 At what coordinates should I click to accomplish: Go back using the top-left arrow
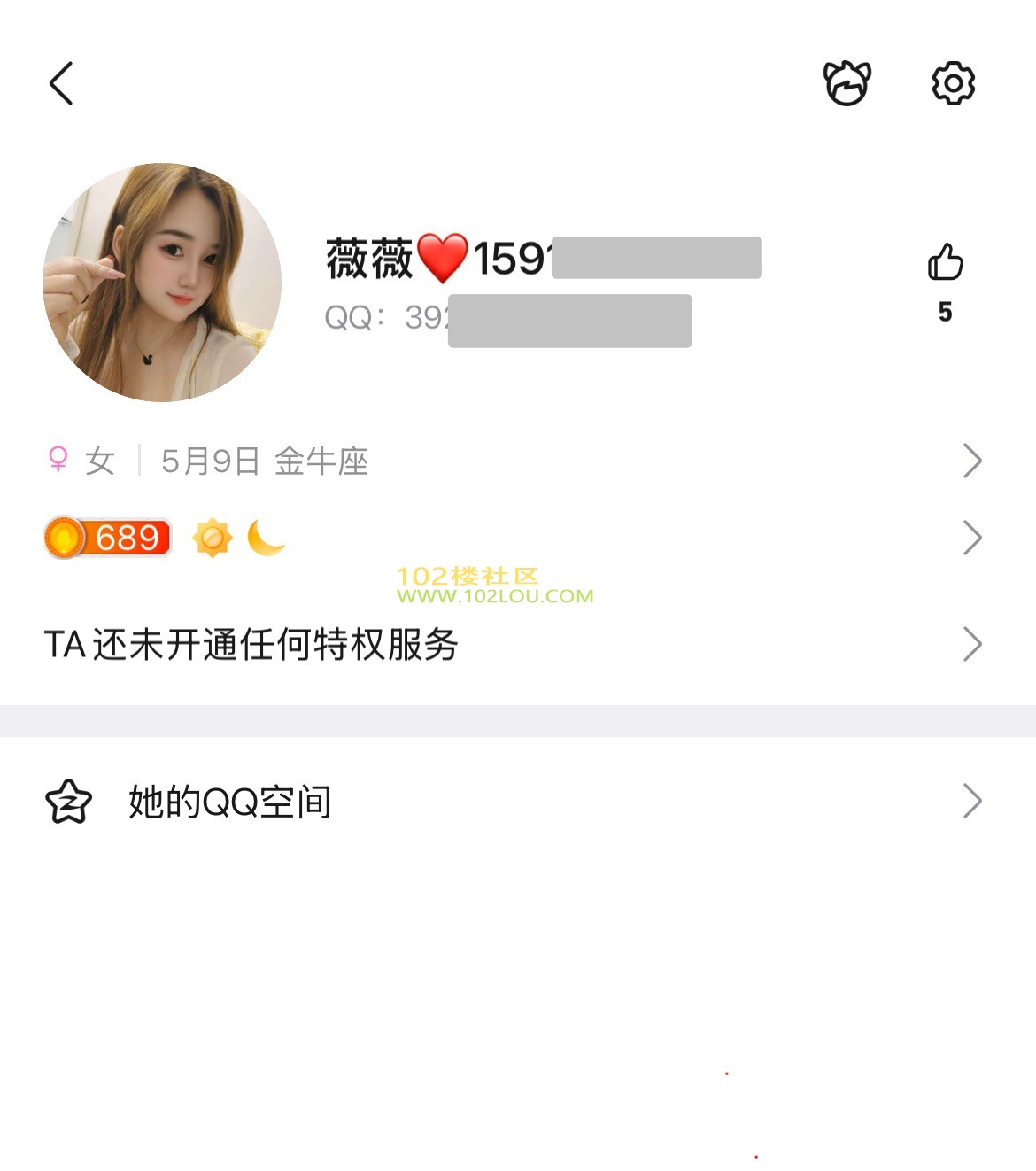tap(61, 84)
